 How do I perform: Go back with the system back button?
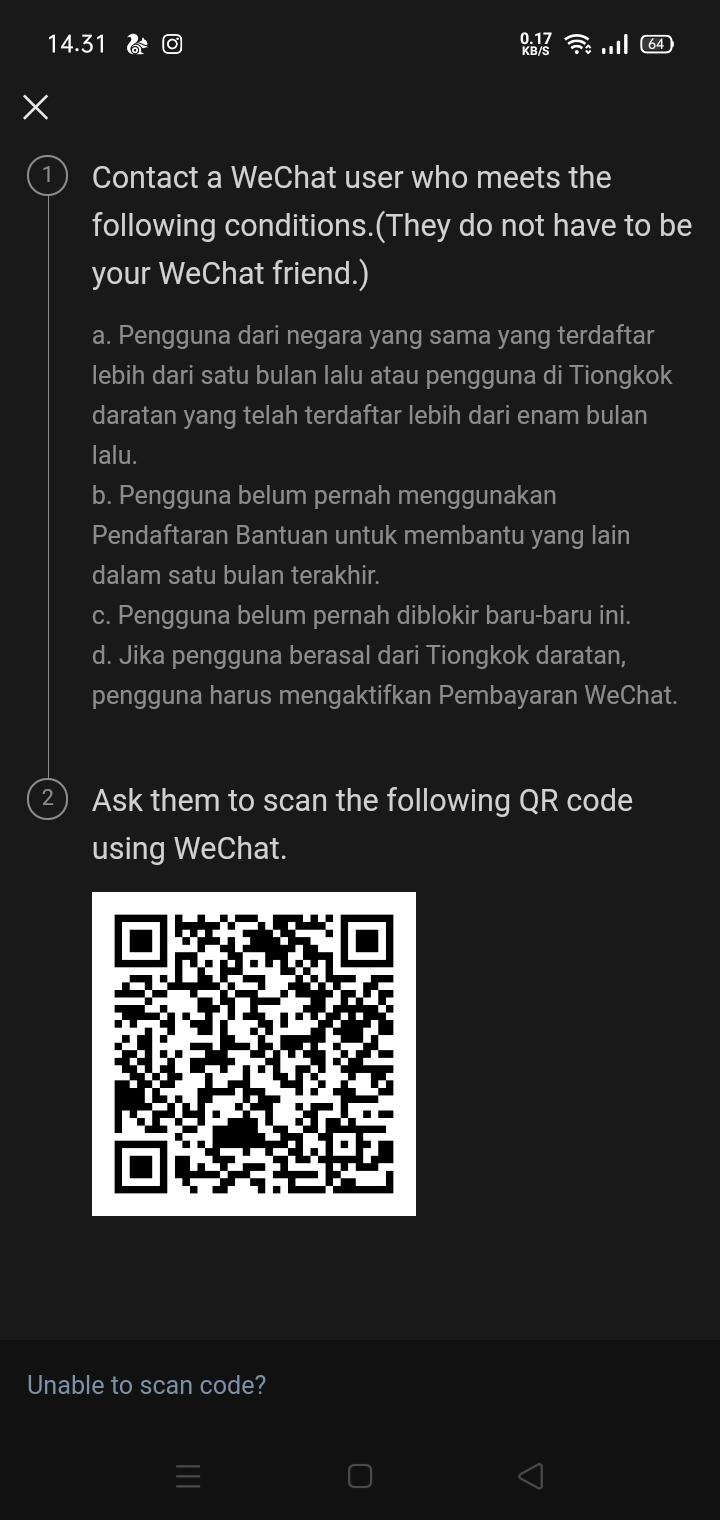coord(531,1476)
